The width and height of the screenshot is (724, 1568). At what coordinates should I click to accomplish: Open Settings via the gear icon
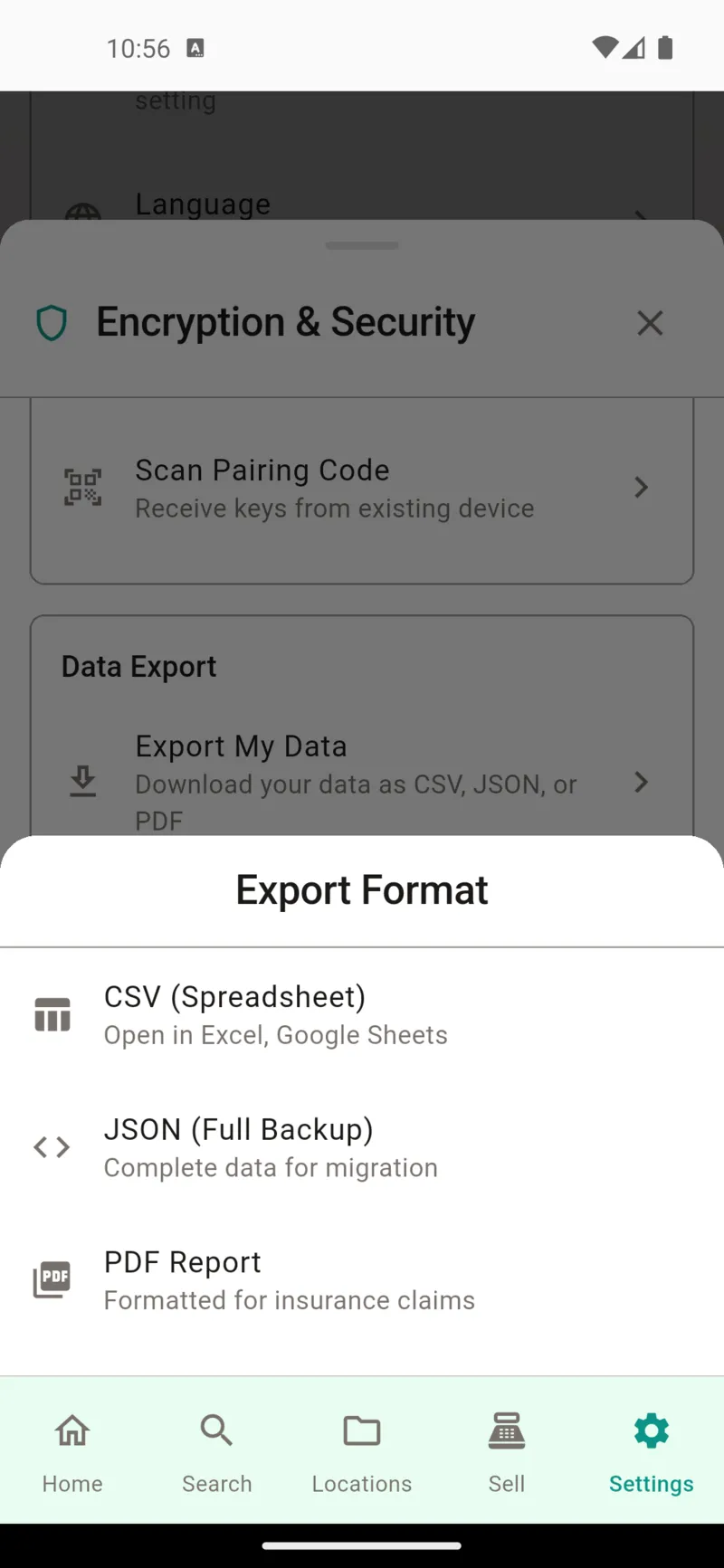[x=651, y=1449]
